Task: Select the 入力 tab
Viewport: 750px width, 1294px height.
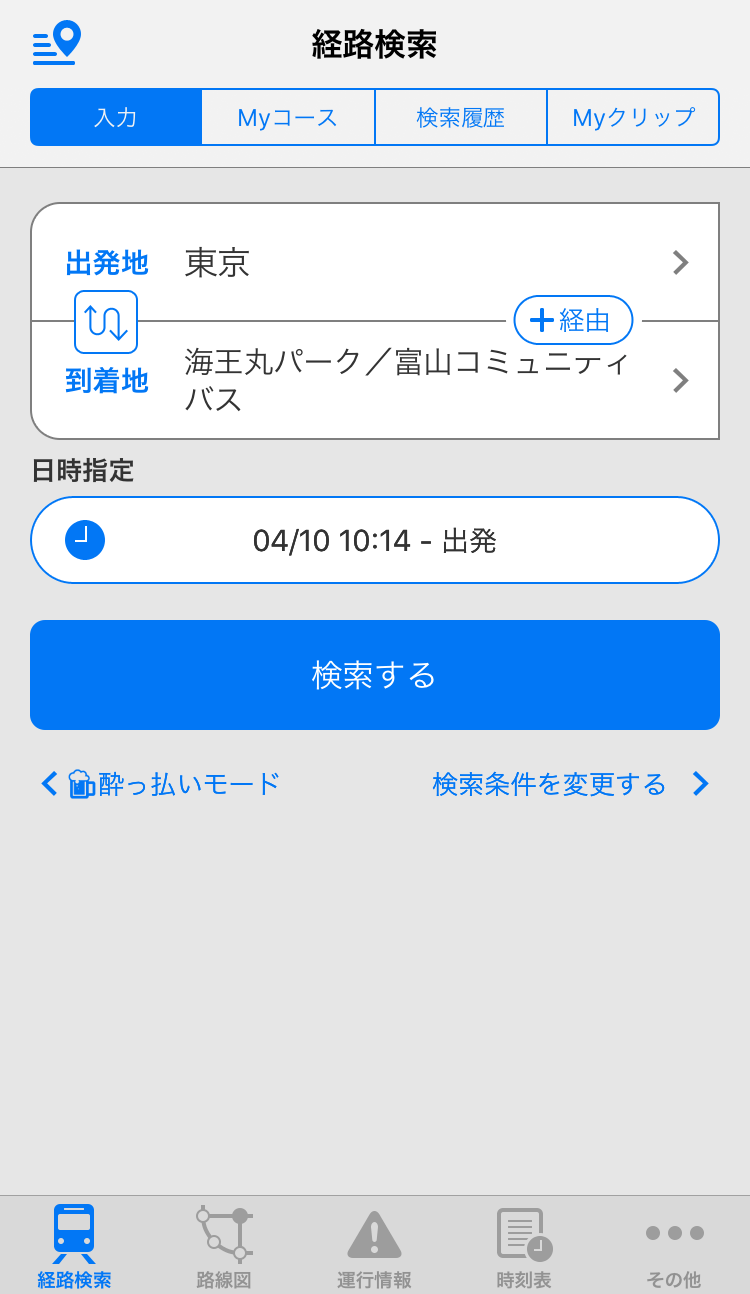Action: (116, 117)
